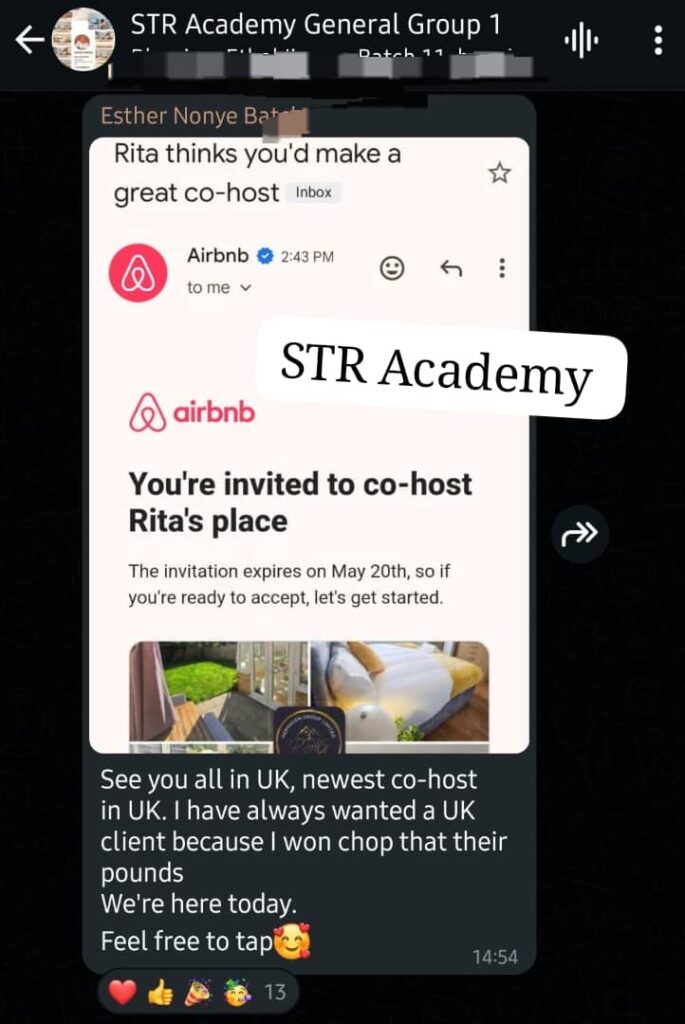685x1024 pixels.
Task: Open the group profile picture
Action: coord(84,41)
